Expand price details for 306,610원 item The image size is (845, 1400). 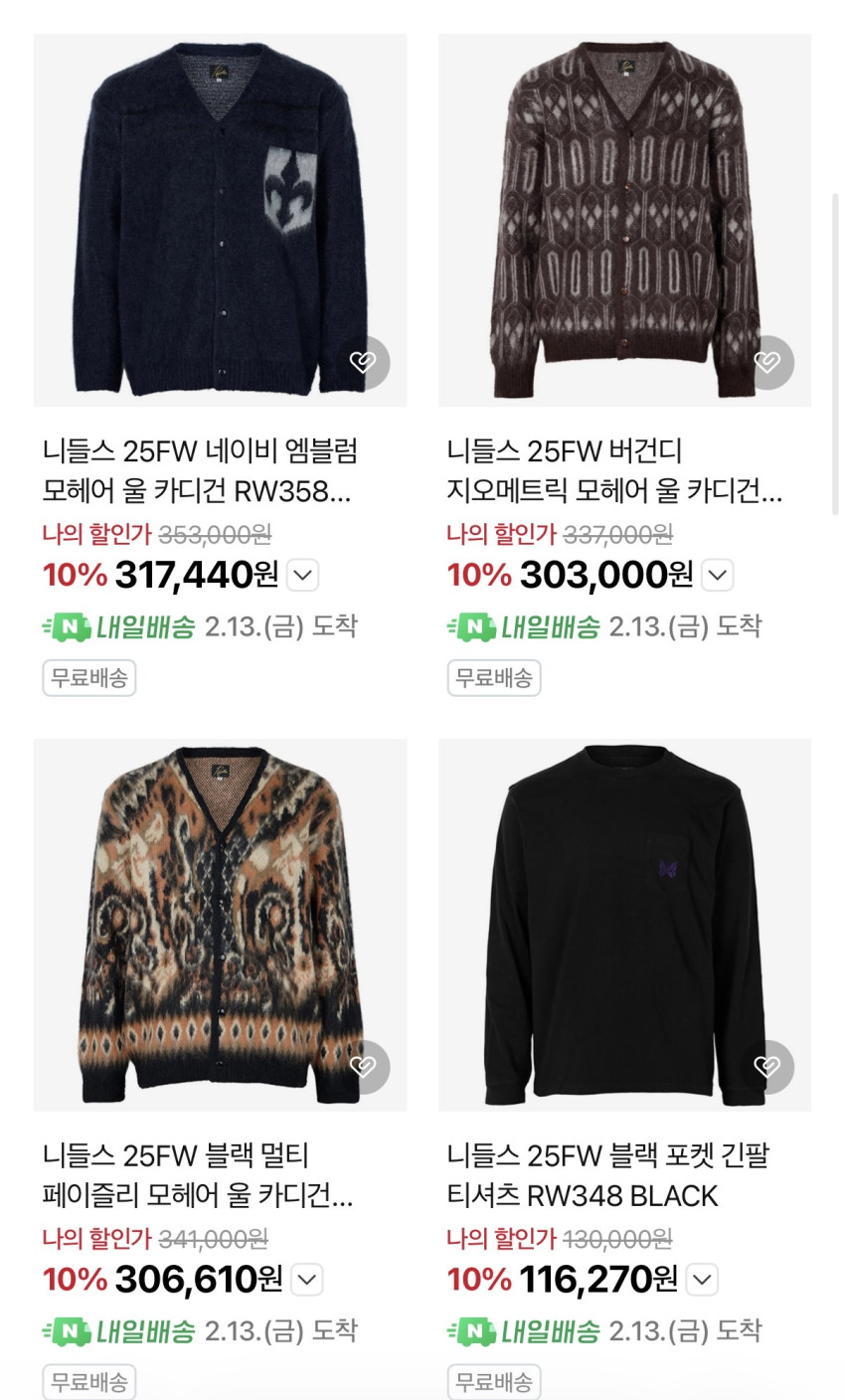pyautogui.click(x=307, y=1280)
